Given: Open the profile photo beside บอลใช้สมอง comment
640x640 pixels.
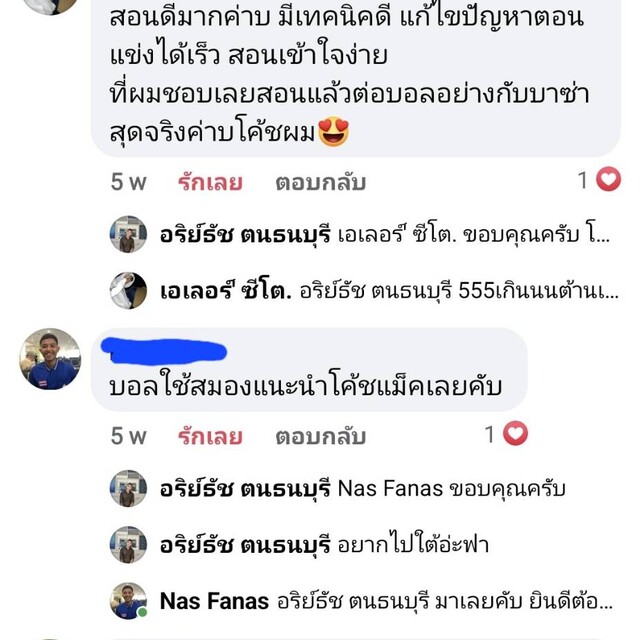Looking at the screenshot, I should click(50, 359).
